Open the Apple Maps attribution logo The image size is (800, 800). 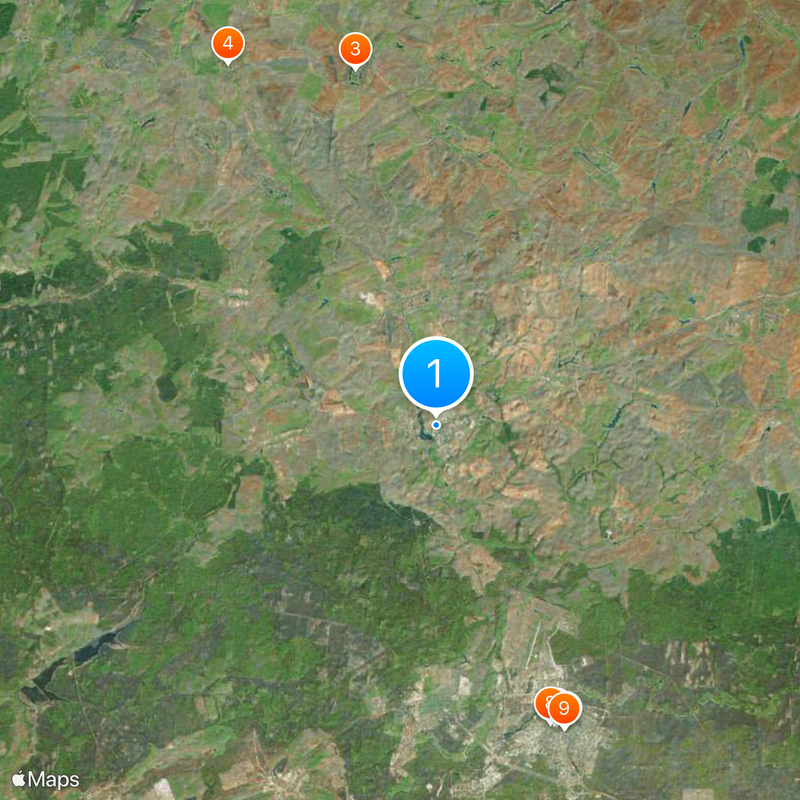pyautogui.click(x=46, y=779)
